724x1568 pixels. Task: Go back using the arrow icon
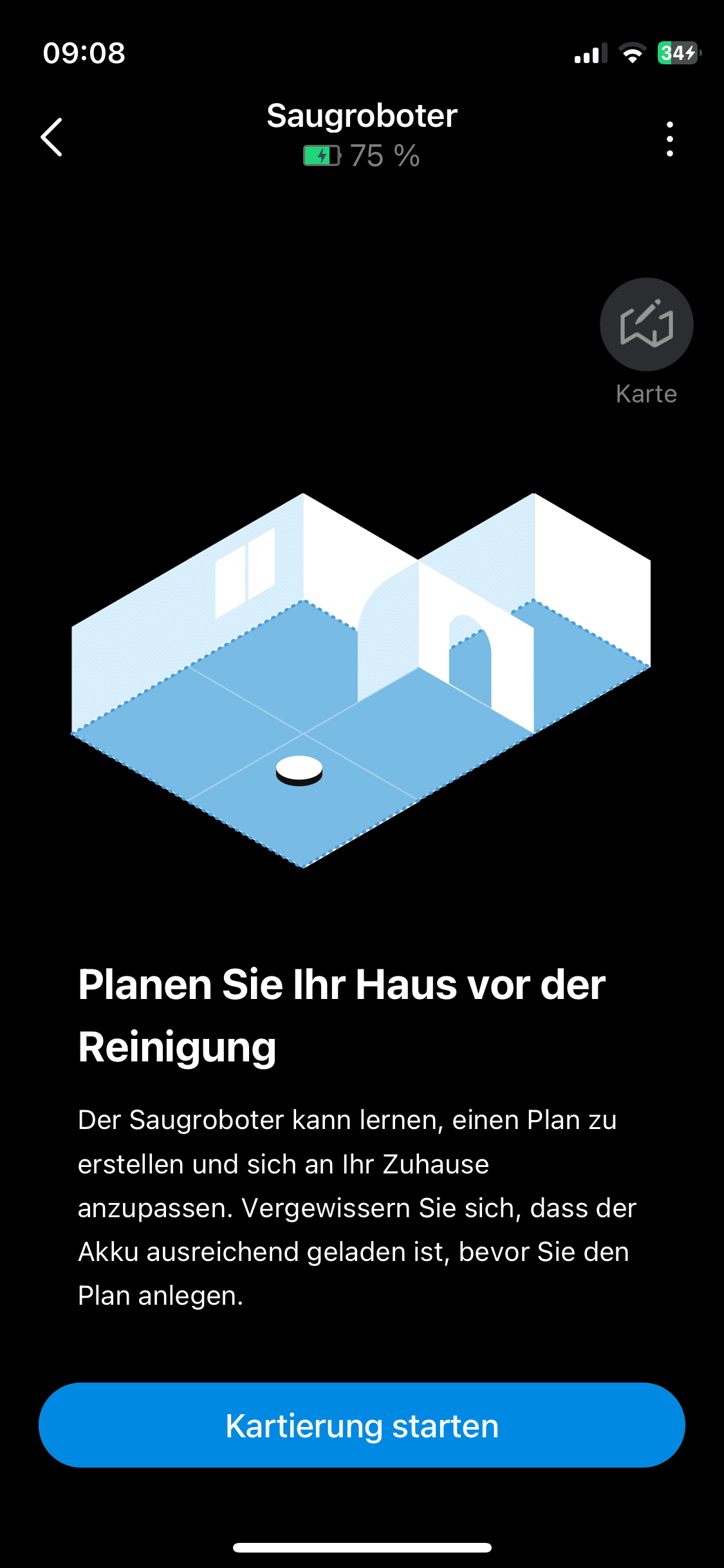[x=51, y=137]
